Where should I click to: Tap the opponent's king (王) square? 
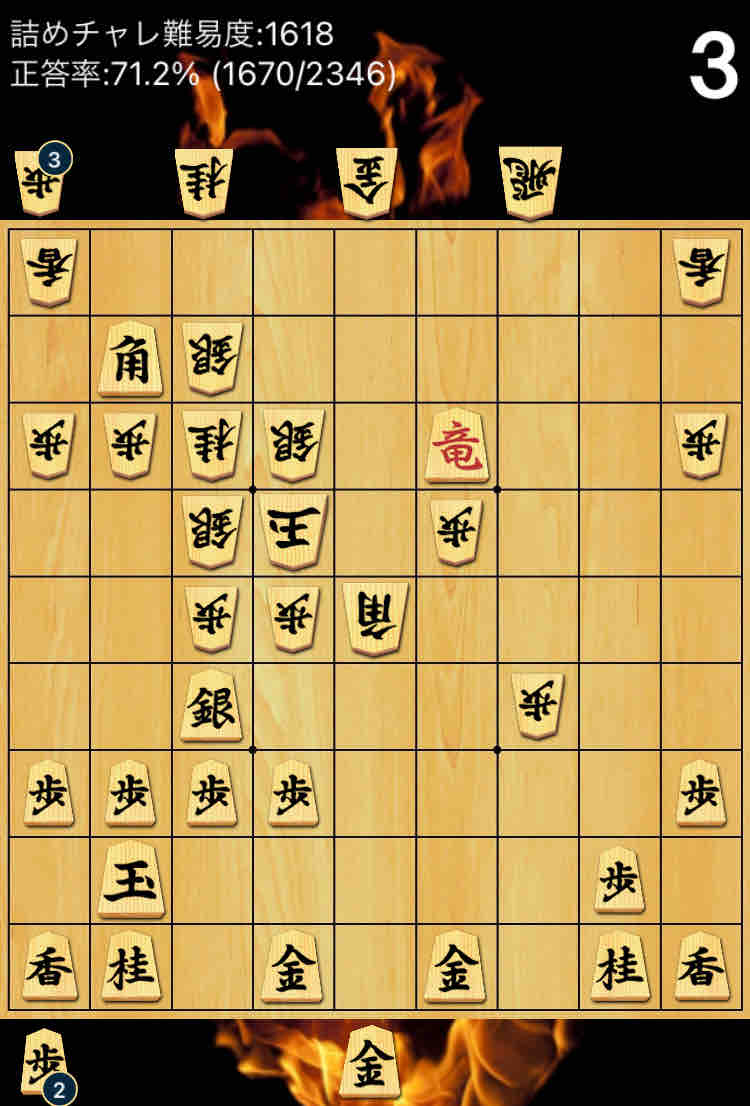click(293, 531)
